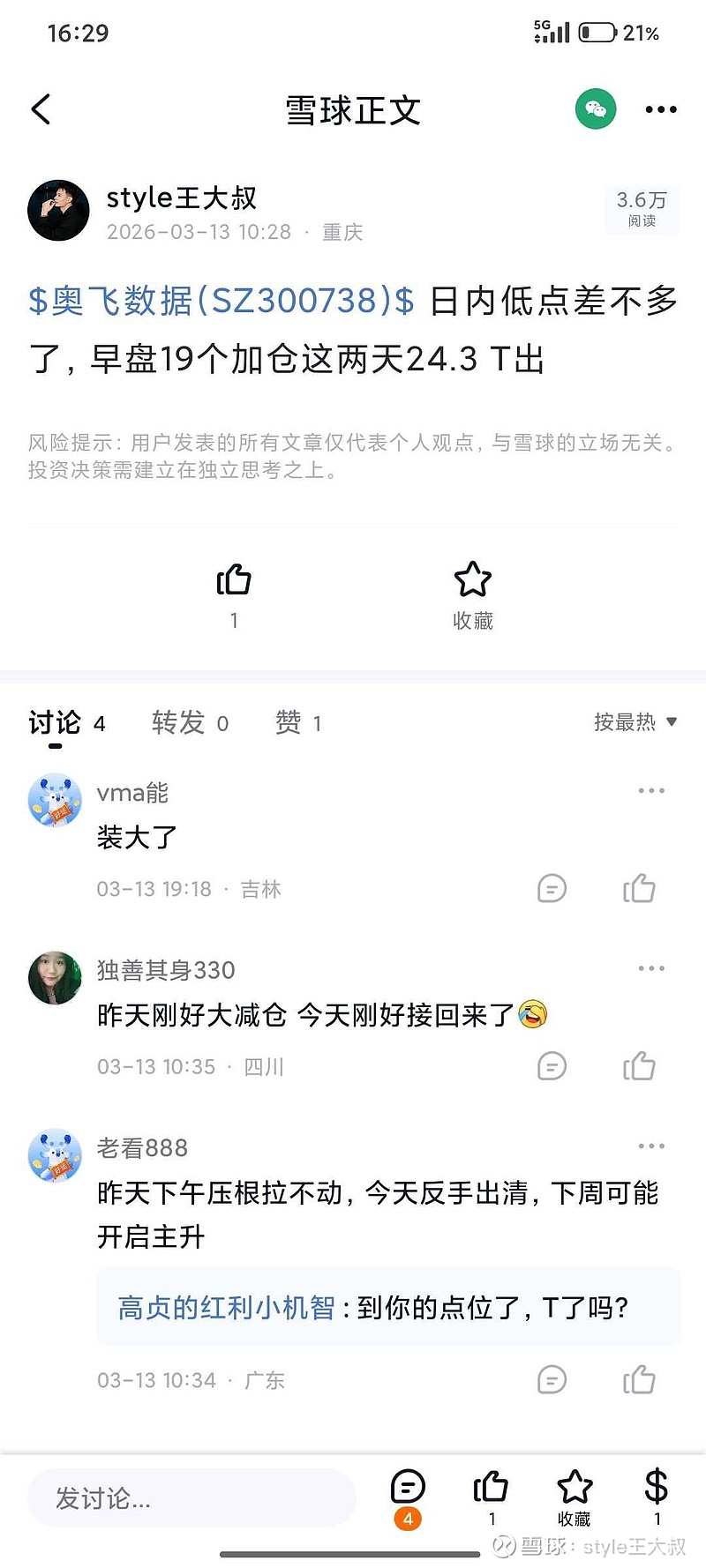Like 独善其身330's comment via thumb icon
Image resolution: width=706 pixels, height=1568 pixels.
pyautogui.click(x=640, y=1066)
